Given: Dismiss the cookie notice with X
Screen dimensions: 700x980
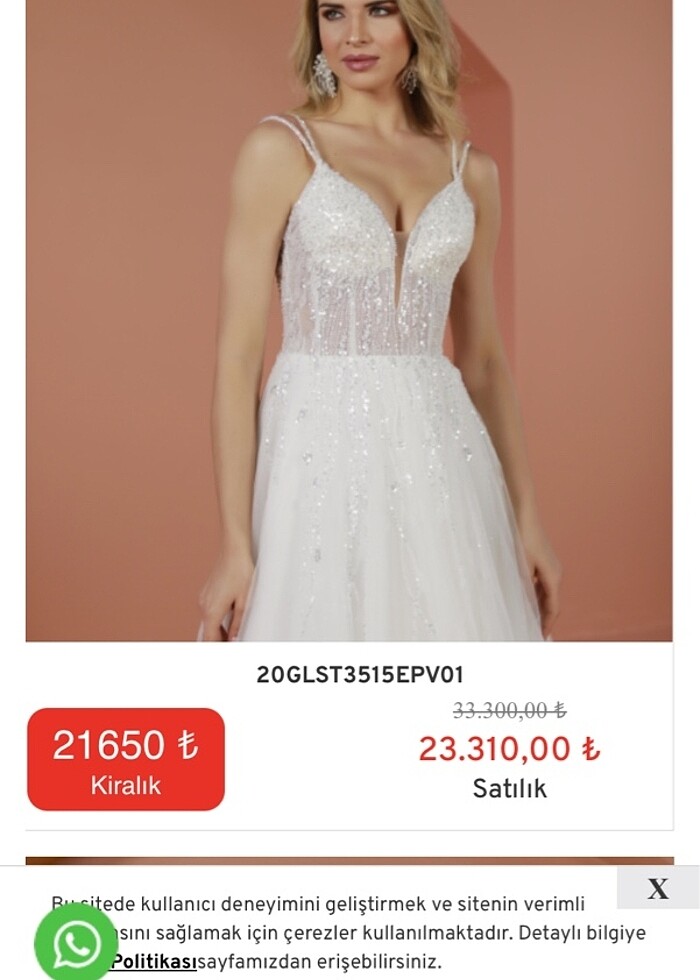Looking at the screenshot, I should [x=657, y=888].
